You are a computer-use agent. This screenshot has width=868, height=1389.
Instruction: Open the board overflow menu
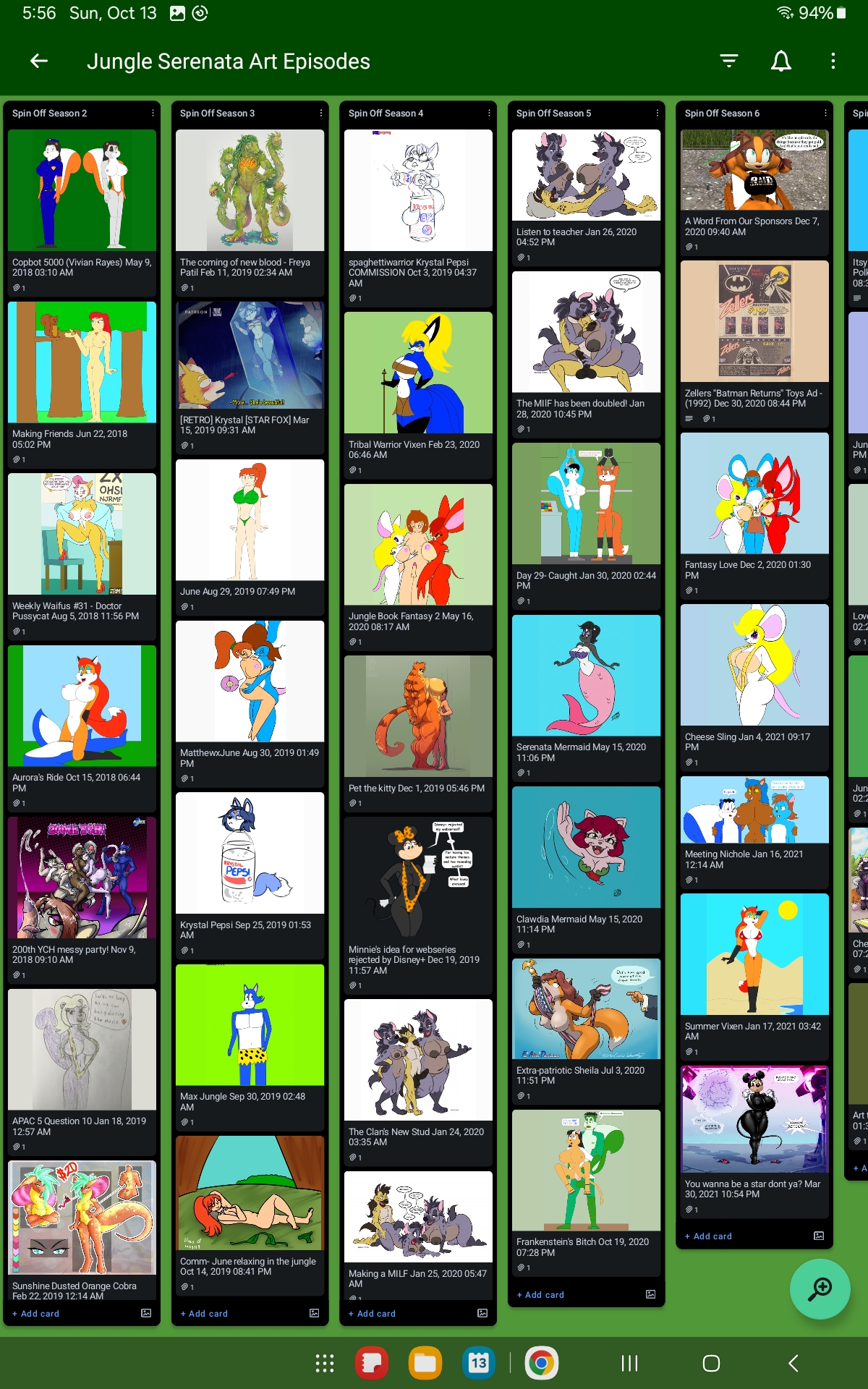(833, 61)
